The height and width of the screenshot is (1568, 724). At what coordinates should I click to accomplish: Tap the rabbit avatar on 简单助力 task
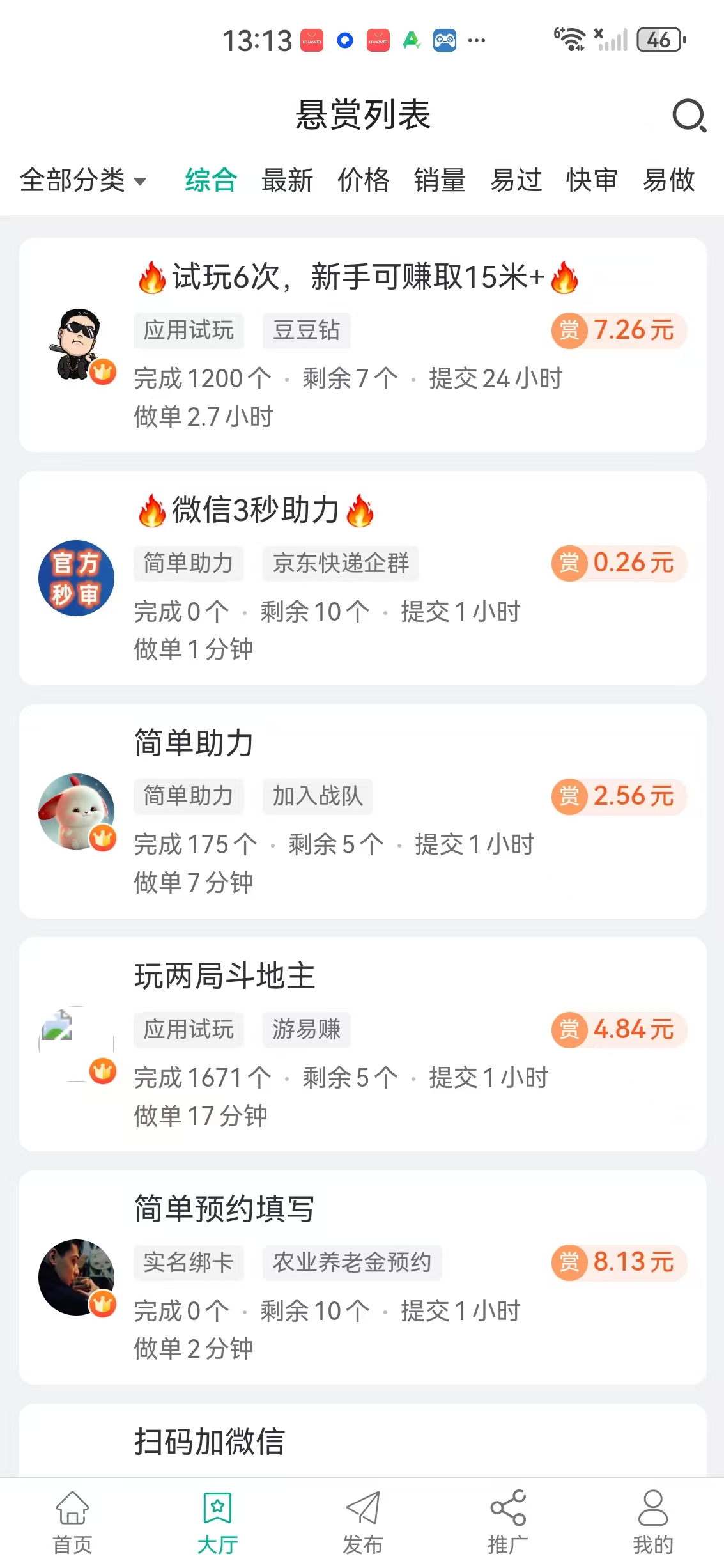coord(77,812)
